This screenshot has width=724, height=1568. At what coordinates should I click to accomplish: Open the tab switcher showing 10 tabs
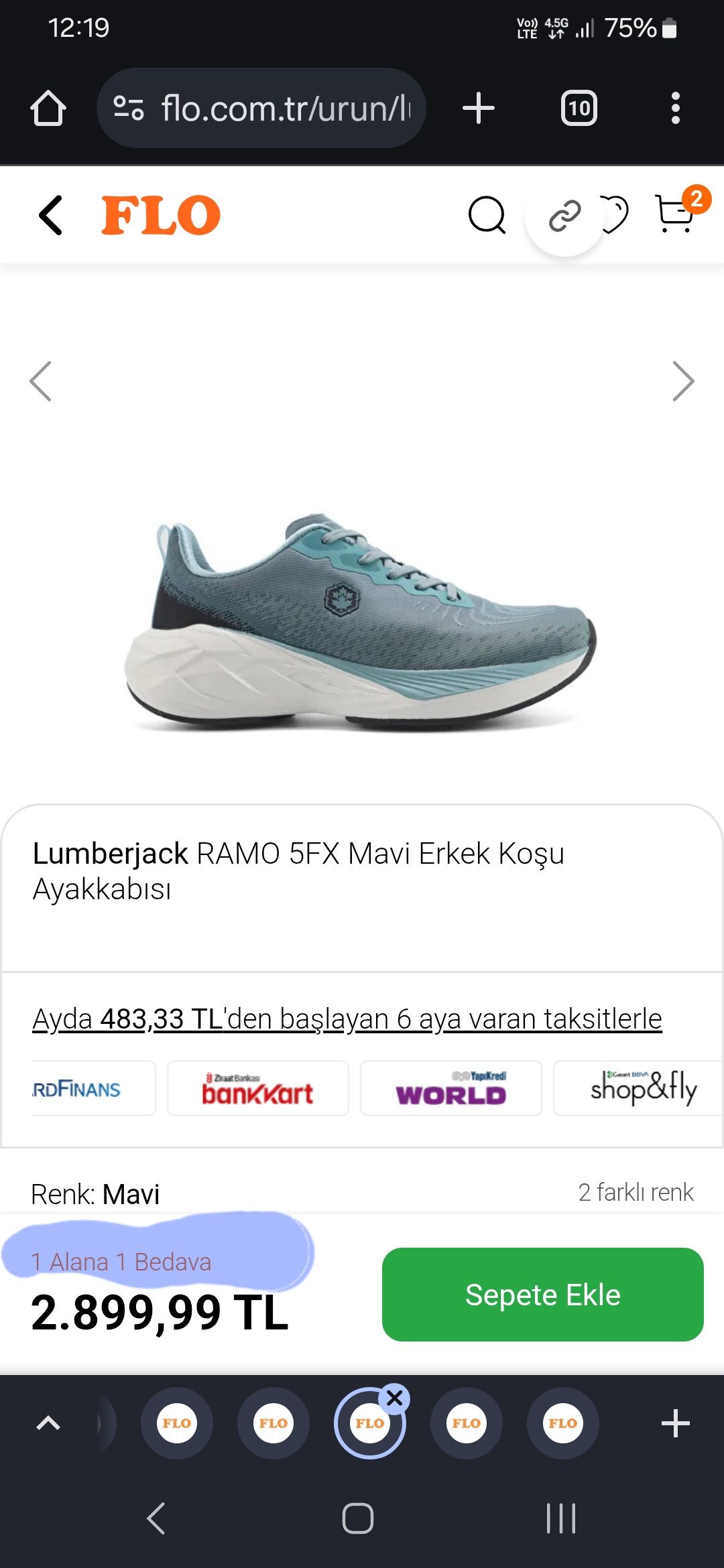point(579,108)
